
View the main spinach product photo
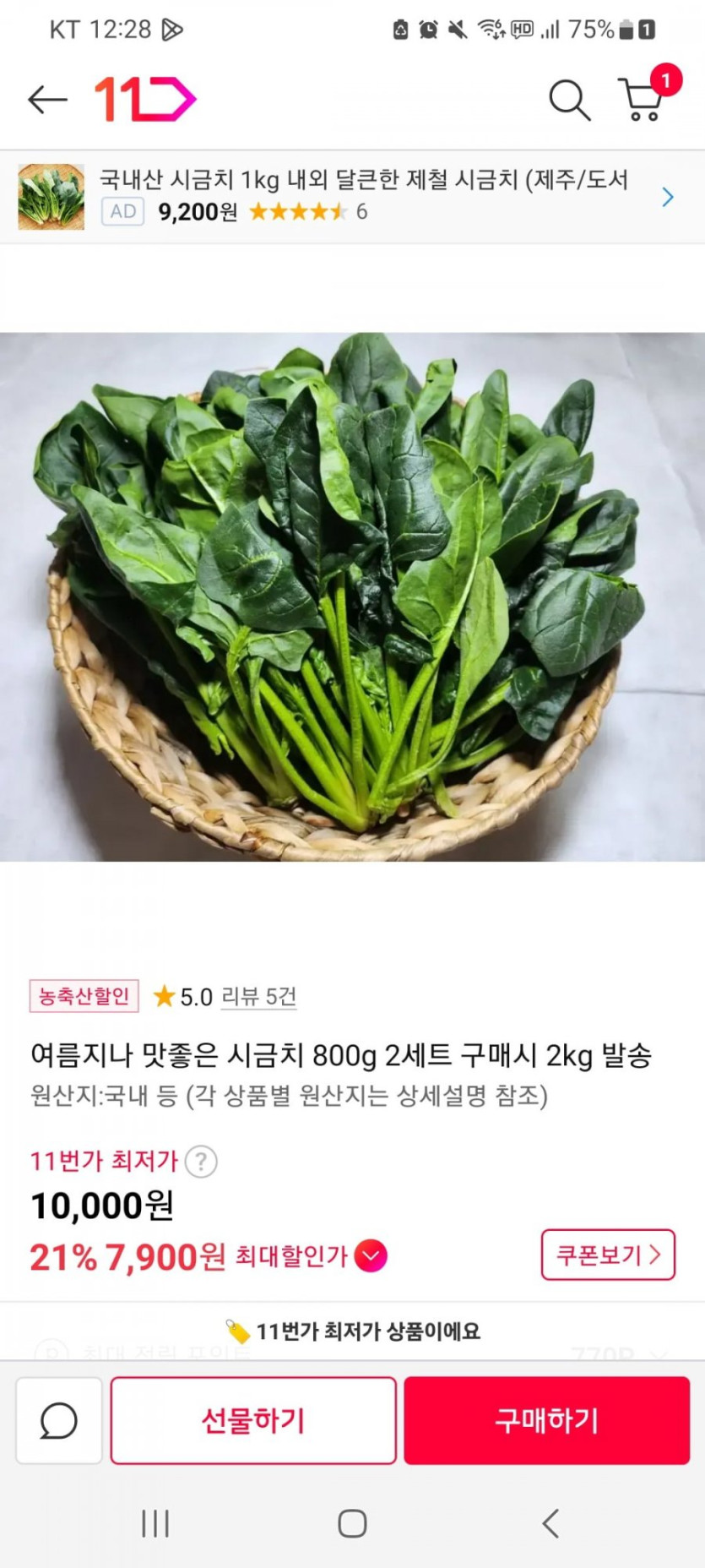point(352,596)
